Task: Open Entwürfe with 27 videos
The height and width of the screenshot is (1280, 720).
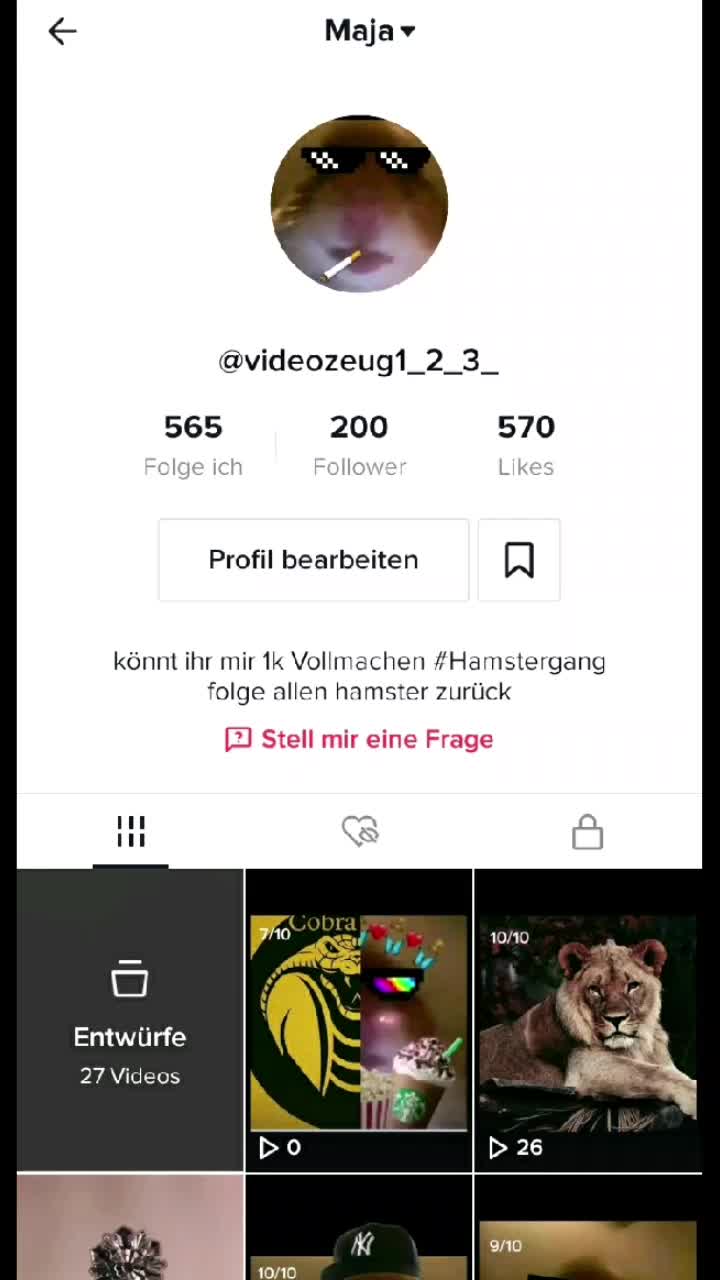Action: [x=130, y=1020]
